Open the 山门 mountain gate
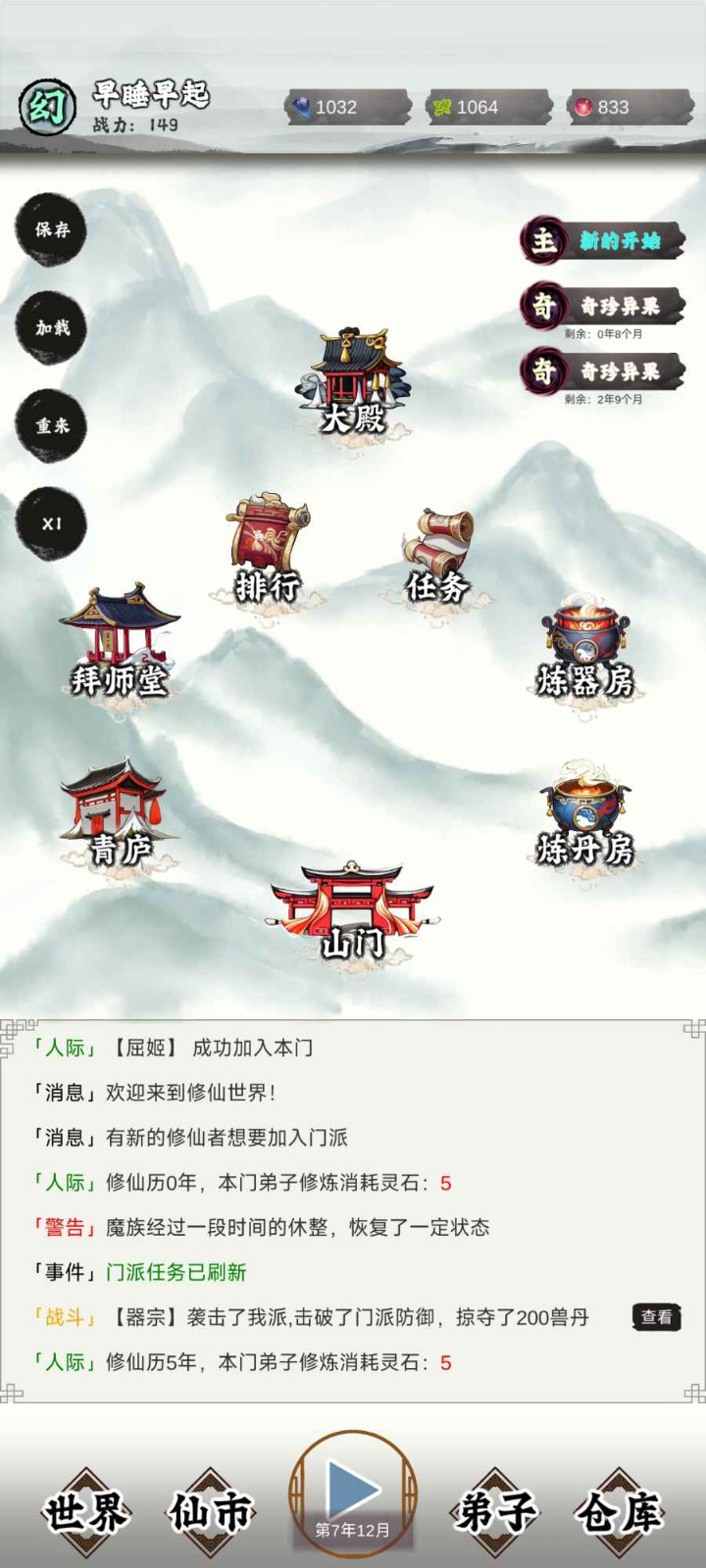This screenshot has height=1568, width=706. pyautogui.click(x=353, y=911)
